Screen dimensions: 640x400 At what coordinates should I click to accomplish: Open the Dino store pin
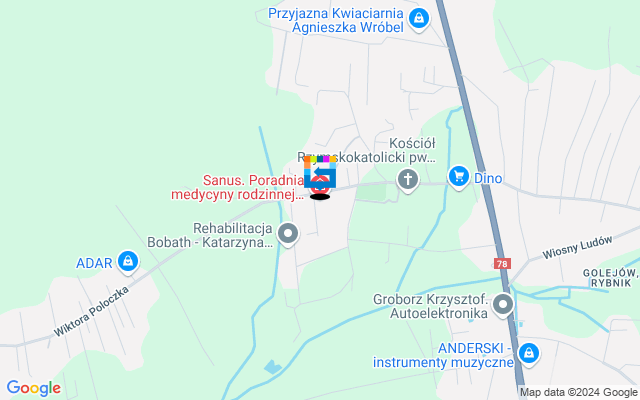459,176
